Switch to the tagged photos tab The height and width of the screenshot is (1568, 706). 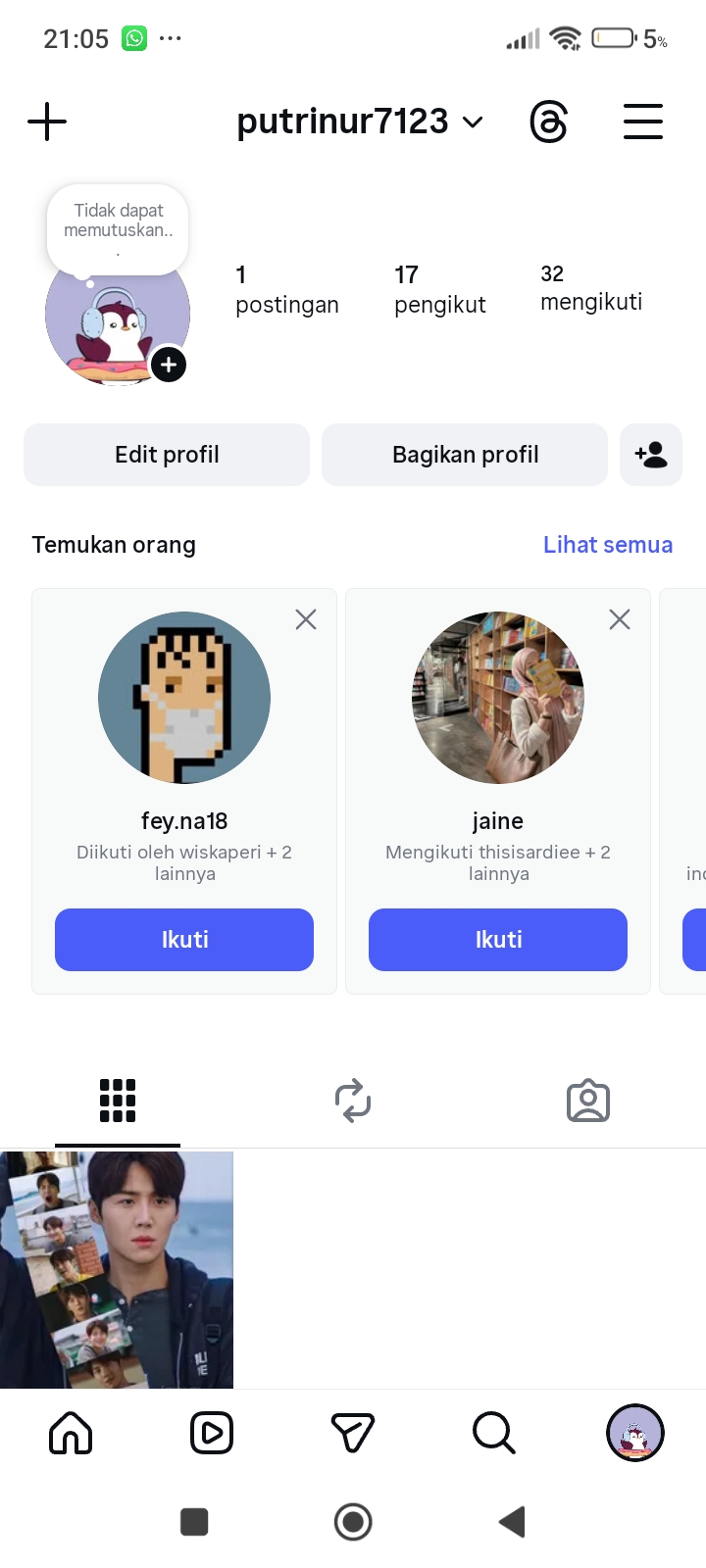pyautogui.click(x=588, y=1101)
